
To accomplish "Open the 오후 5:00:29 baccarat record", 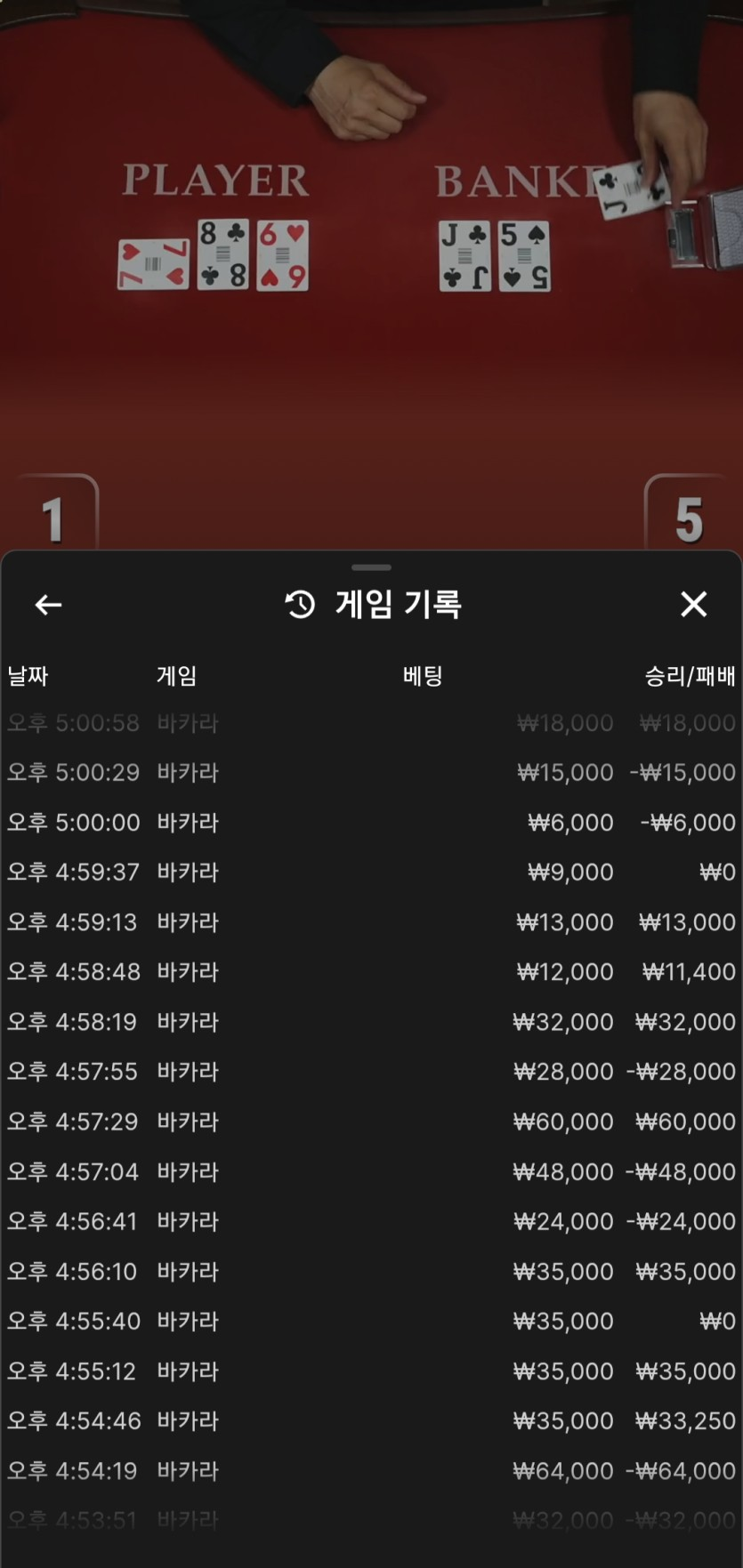I will point(371,772).
